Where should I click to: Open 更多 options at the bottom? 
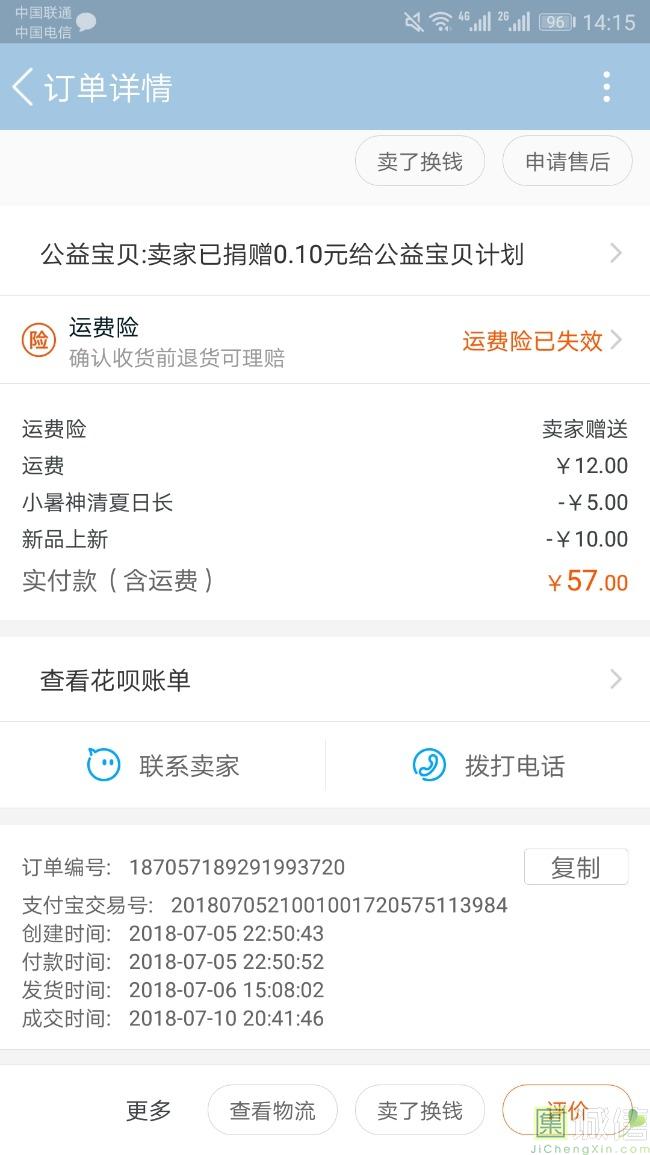tap(148, 1110)
